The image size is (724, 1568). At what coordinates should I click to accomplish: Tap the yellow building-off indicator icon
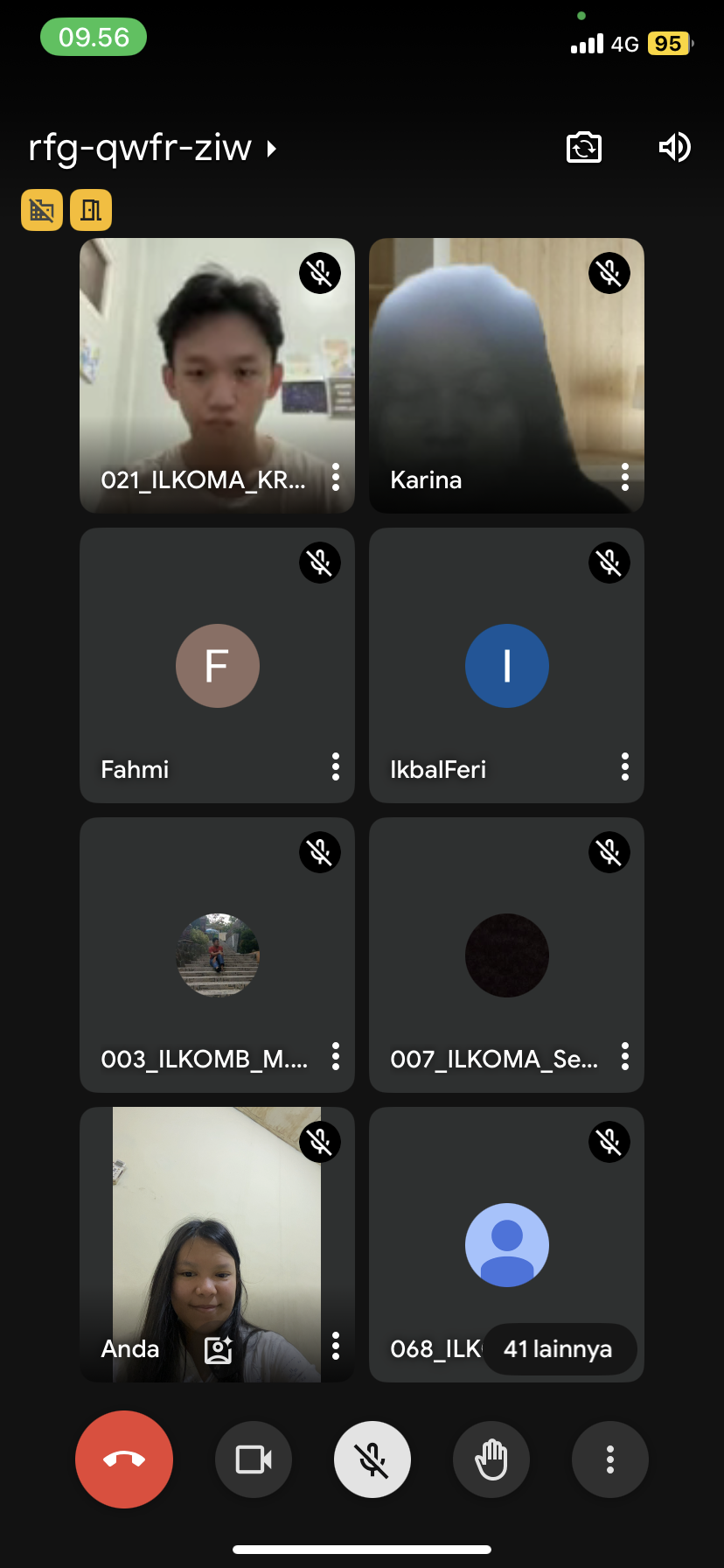pyautogui.click(x=42, y=210)
